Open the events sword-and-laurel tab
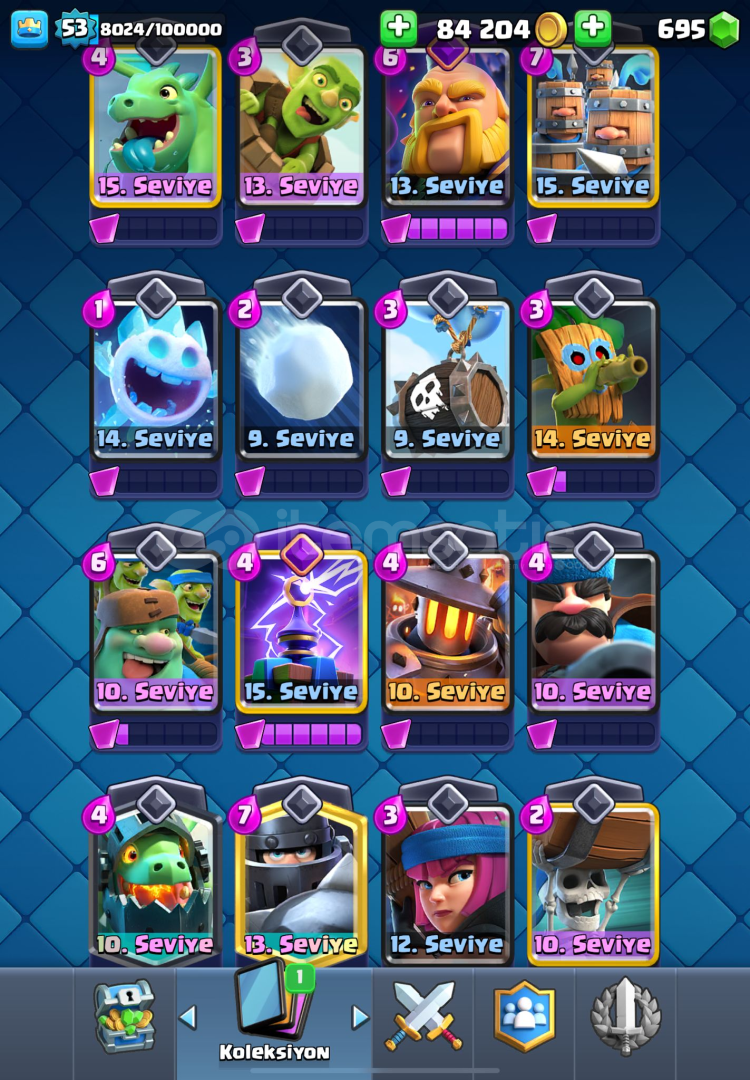The width and height of the screenshot is (750, 1080). click(625, 1017)
